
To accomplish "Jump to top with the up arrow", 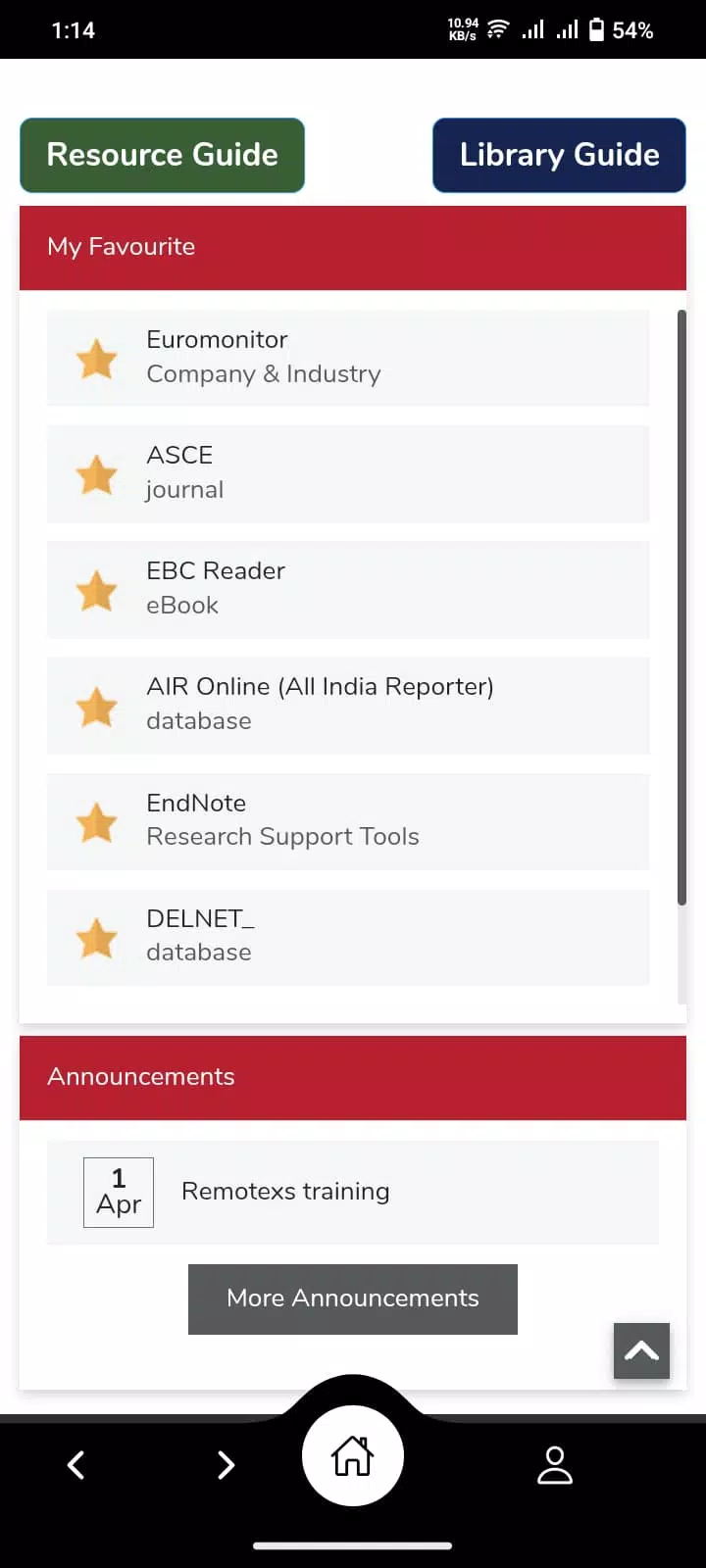I will click(641, 1350).
